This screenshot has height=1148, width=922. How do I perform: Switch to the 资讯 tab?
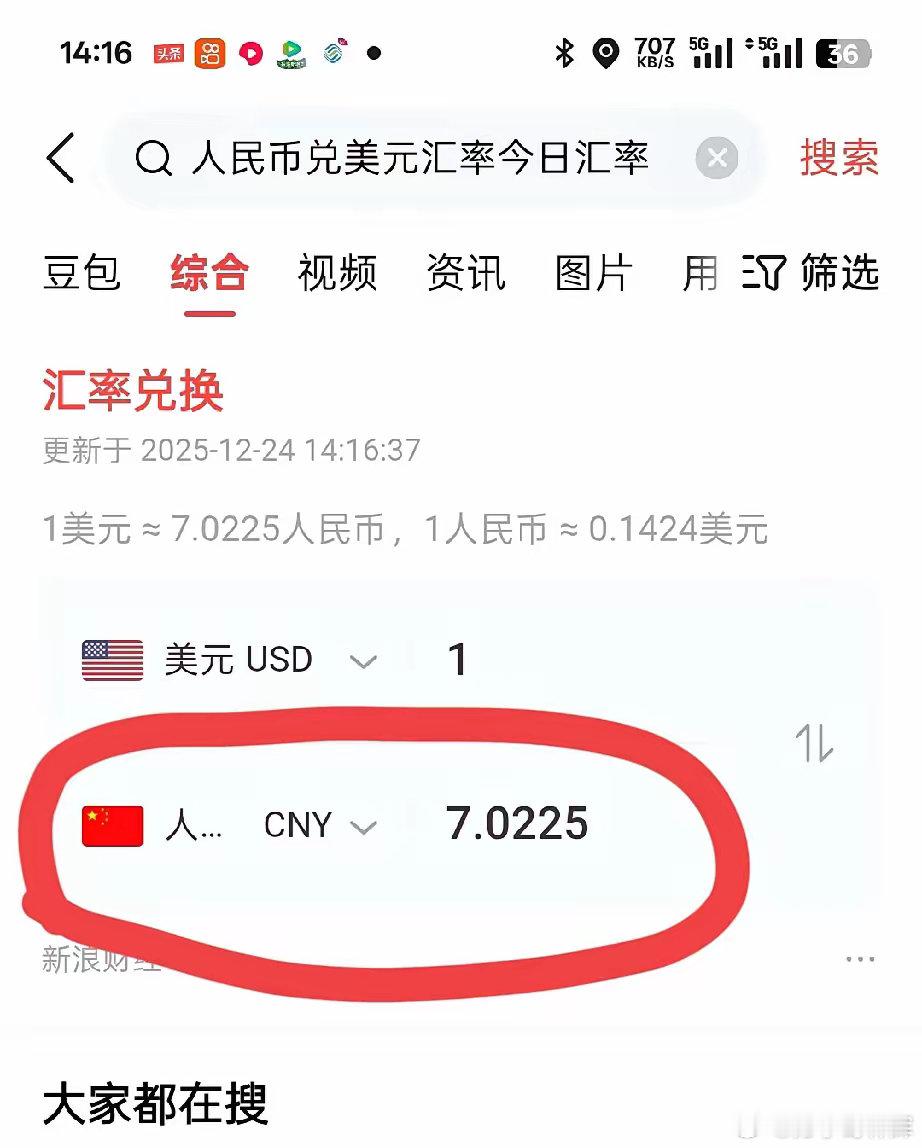(x=465, y=274)
